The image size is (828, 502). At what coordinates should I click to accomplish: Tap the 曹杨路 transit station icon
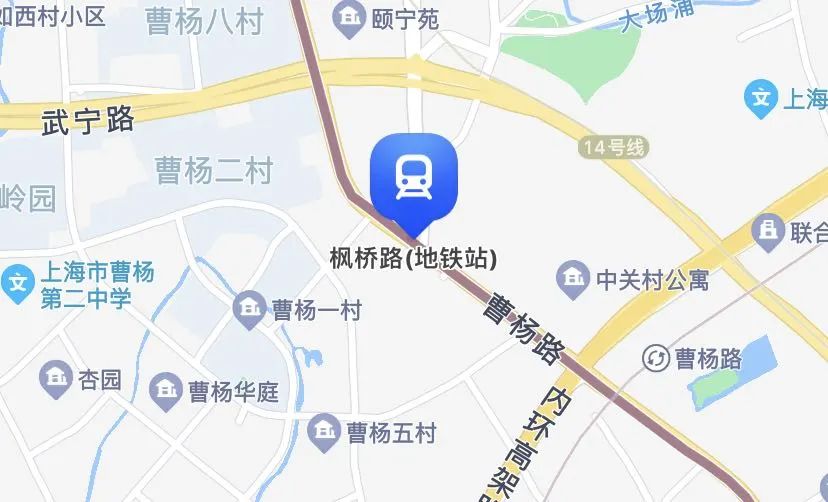(x=656, y=357)
